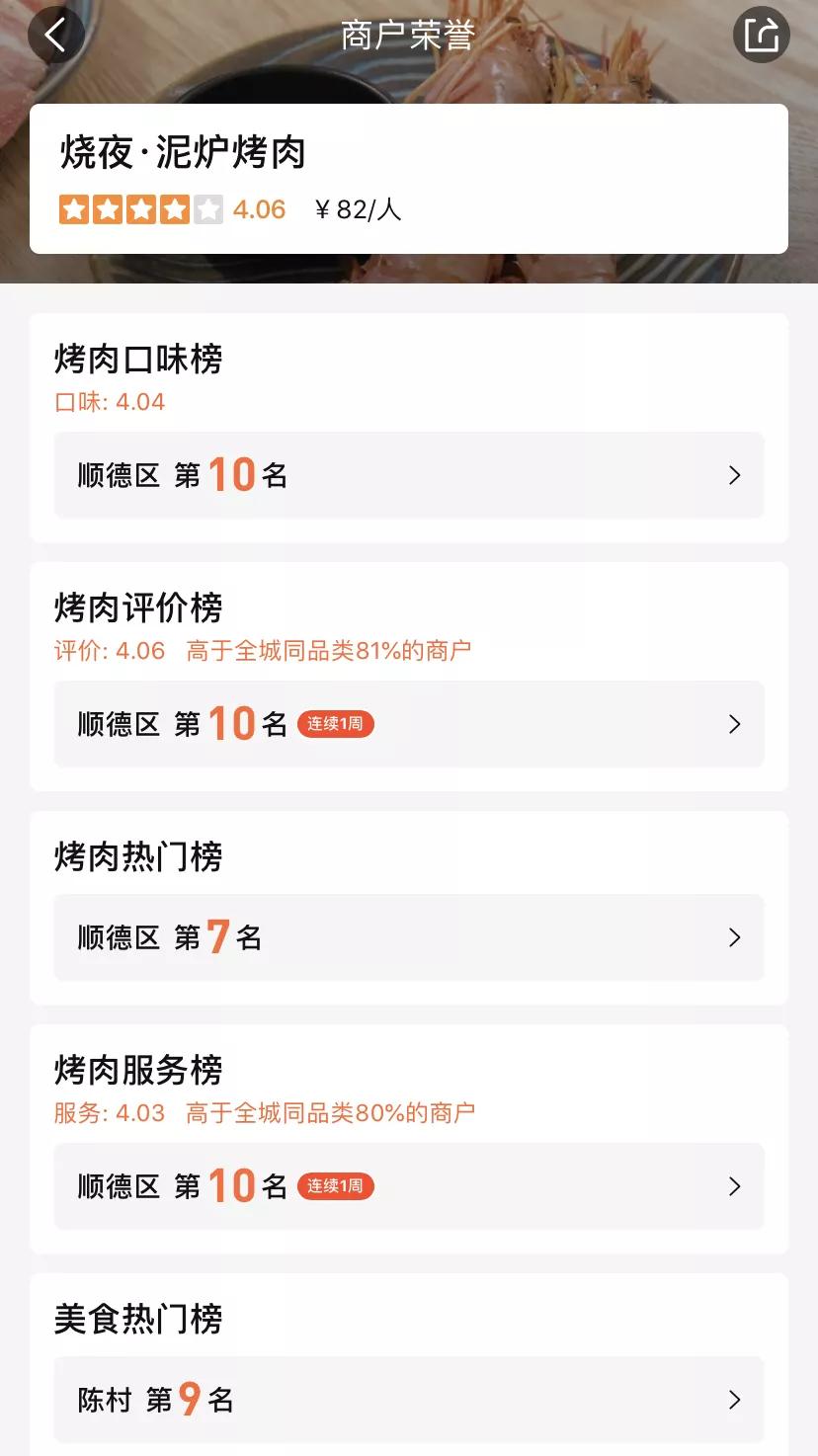Open the 烤肉热门榜 details via the chevron

point(734,937)
